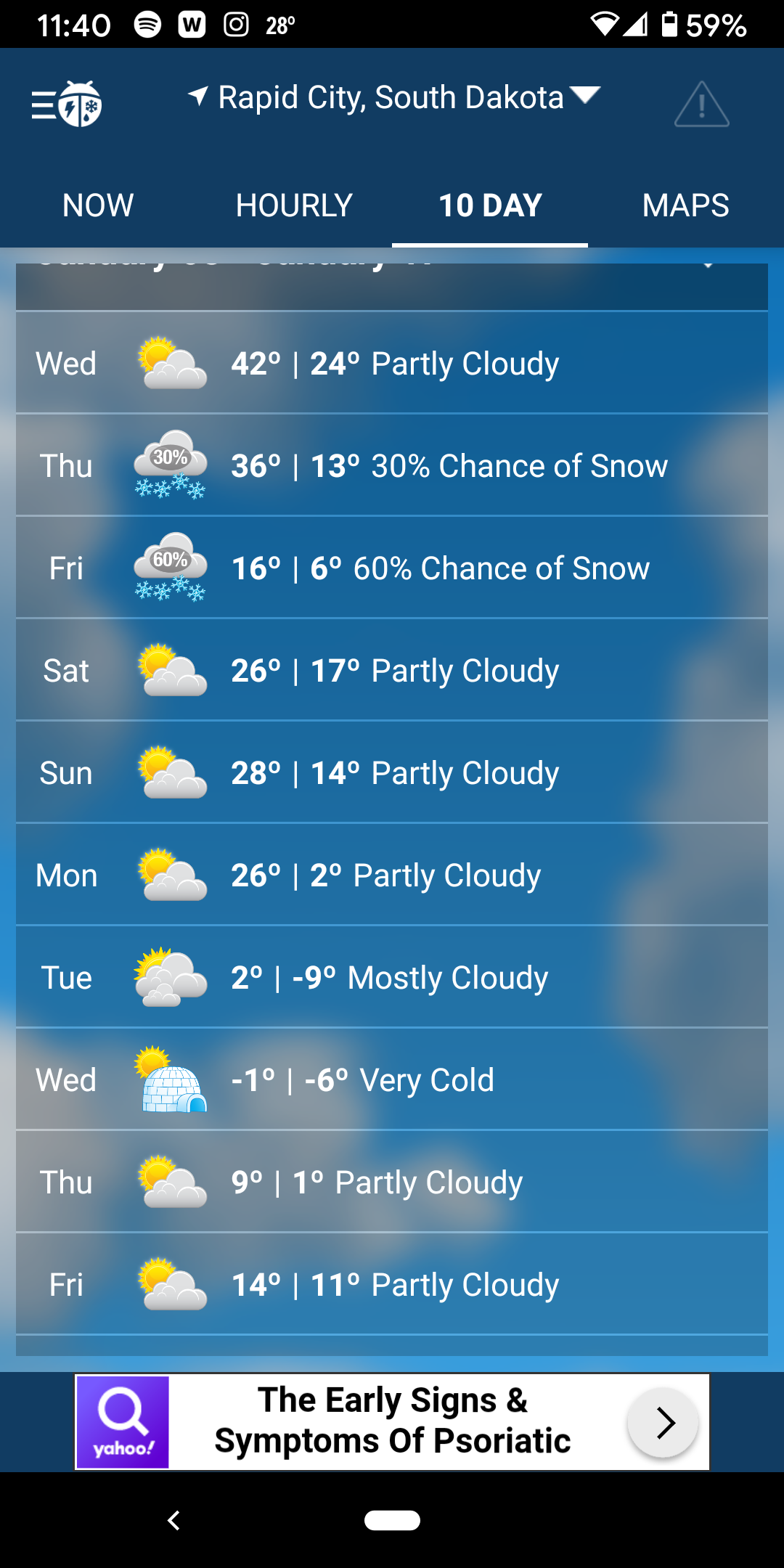Screen dimensions: 784x1568
Task: Switch to the NOW tab
Action: pyautogui.click(x=98, y=205)
